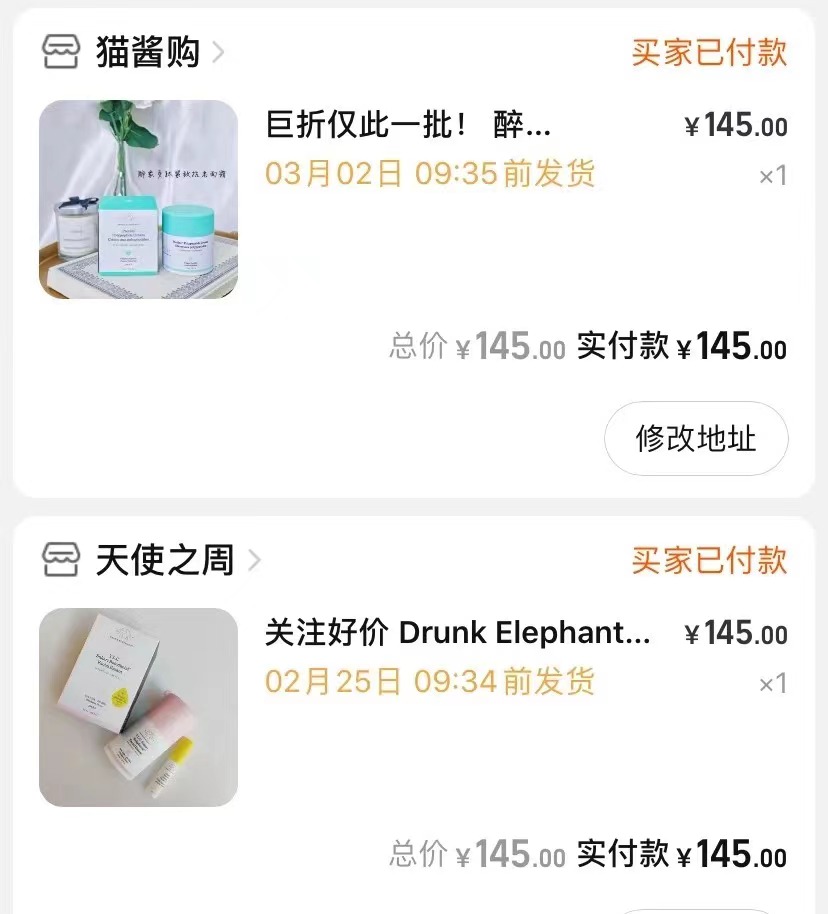Open the 天使之周 order product image
Image resolution: width=828 pixels, height=914 pixels.
tap(139, 707)
